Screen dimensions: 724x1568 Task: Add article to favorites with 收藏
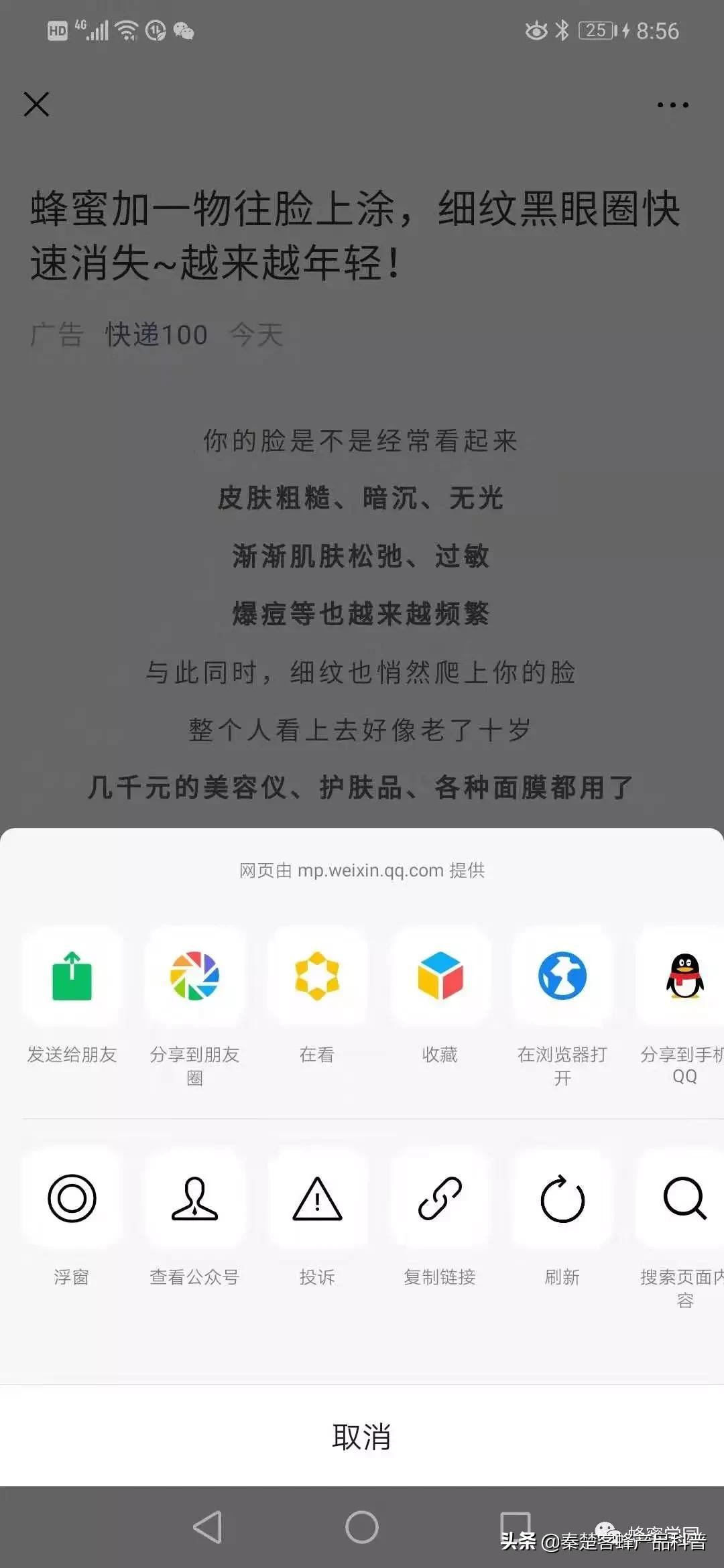point(440,976)
